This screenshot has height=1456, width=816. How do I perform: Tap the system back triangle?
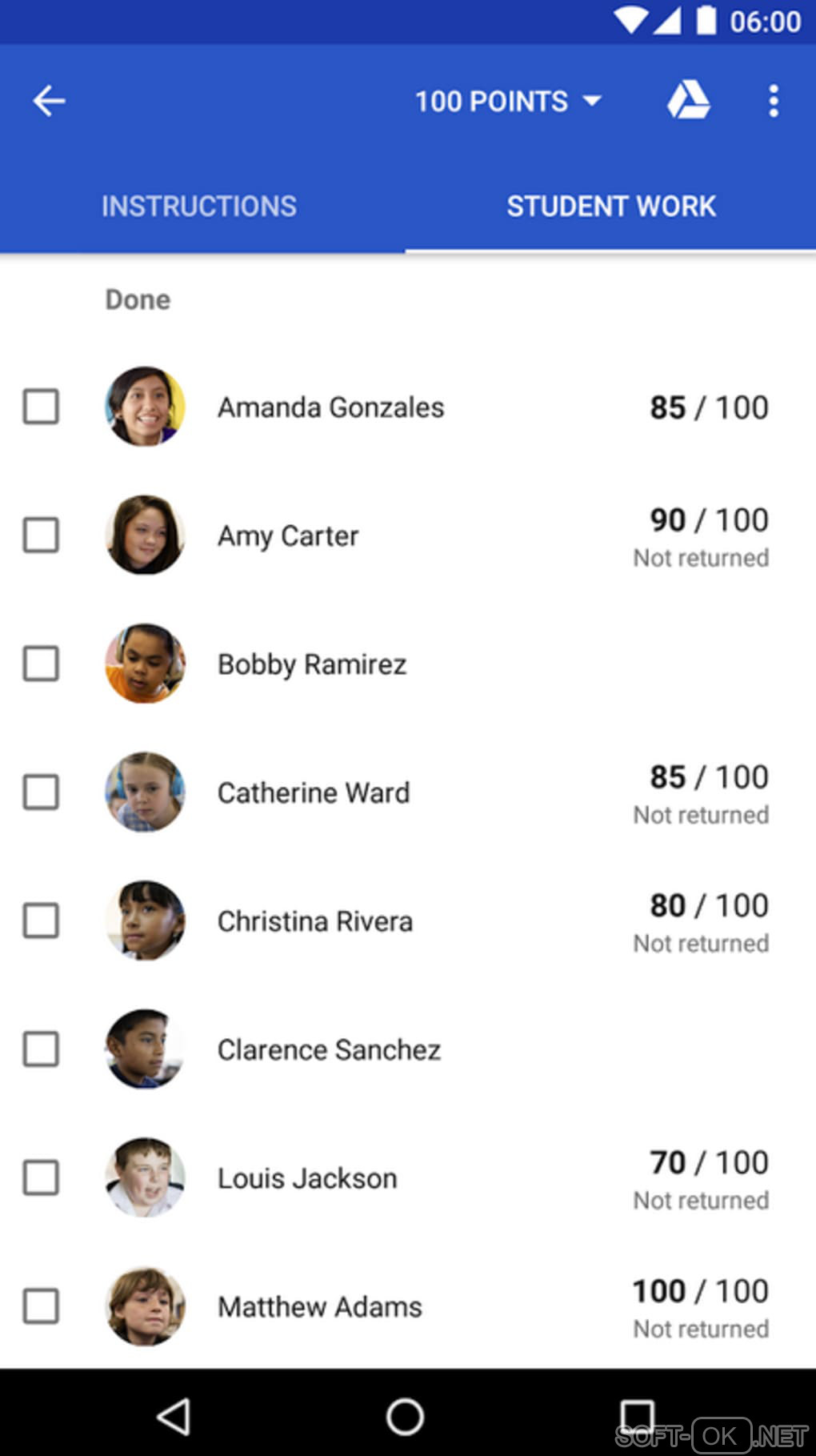[174, 1417]
